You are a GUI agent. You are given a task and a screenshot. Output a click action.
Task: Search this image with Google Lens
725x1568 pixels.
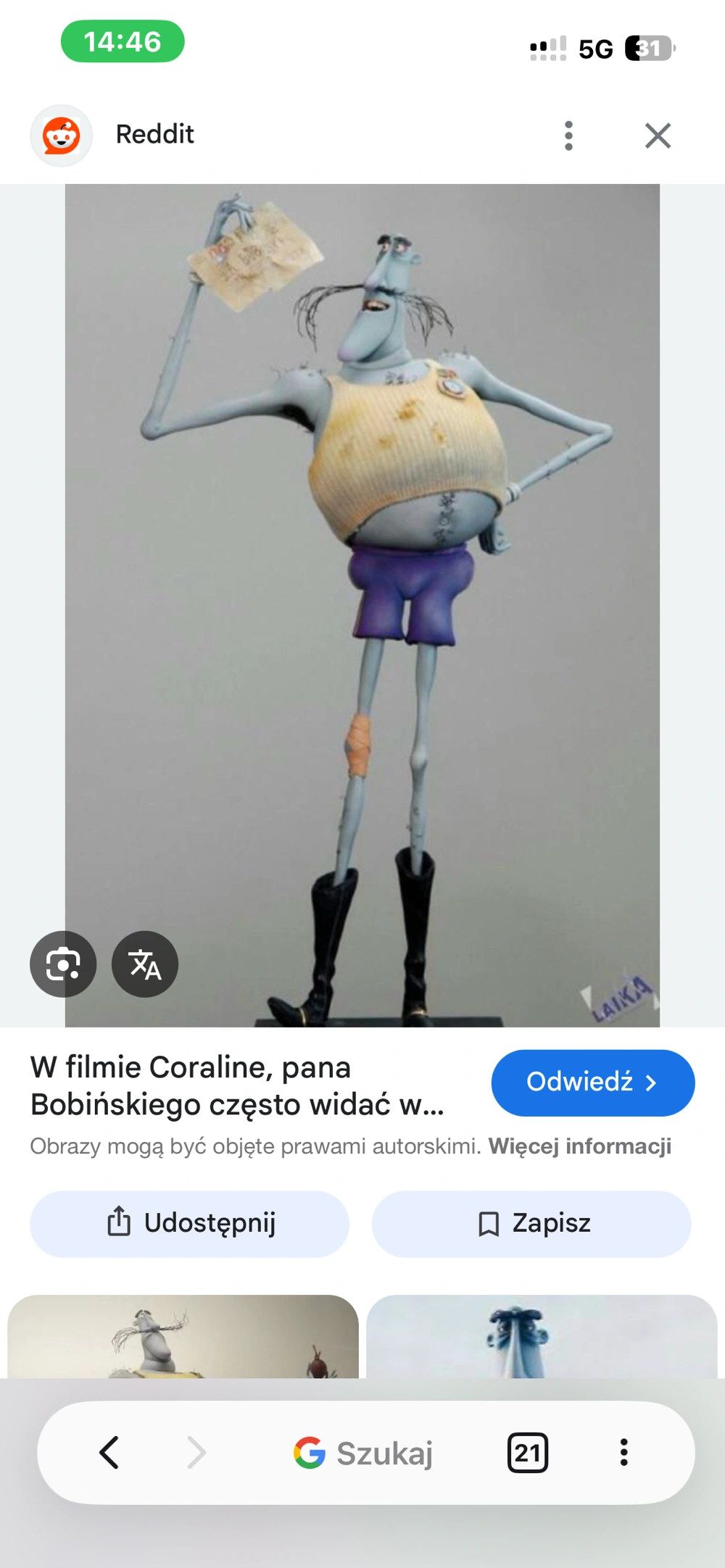[x=63, y=964]
